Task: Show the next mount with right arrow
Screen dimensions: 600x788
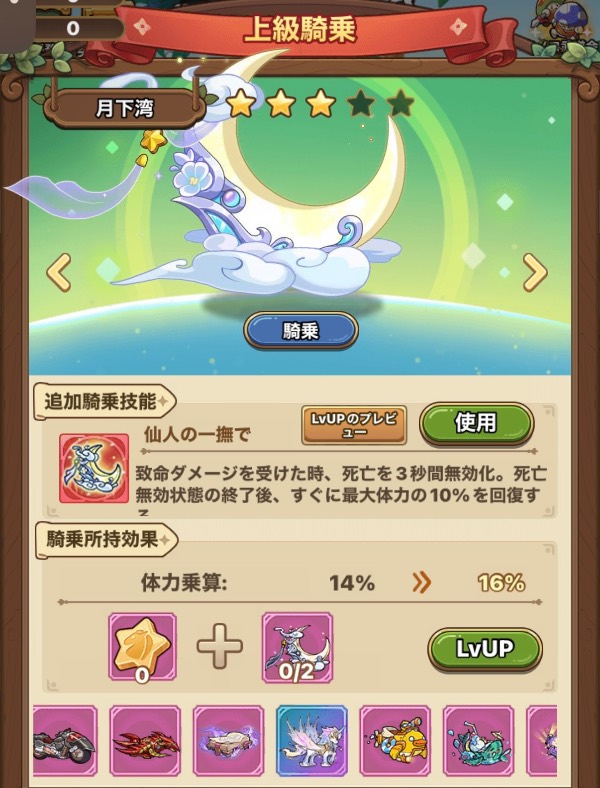Action: click(535, 270)
